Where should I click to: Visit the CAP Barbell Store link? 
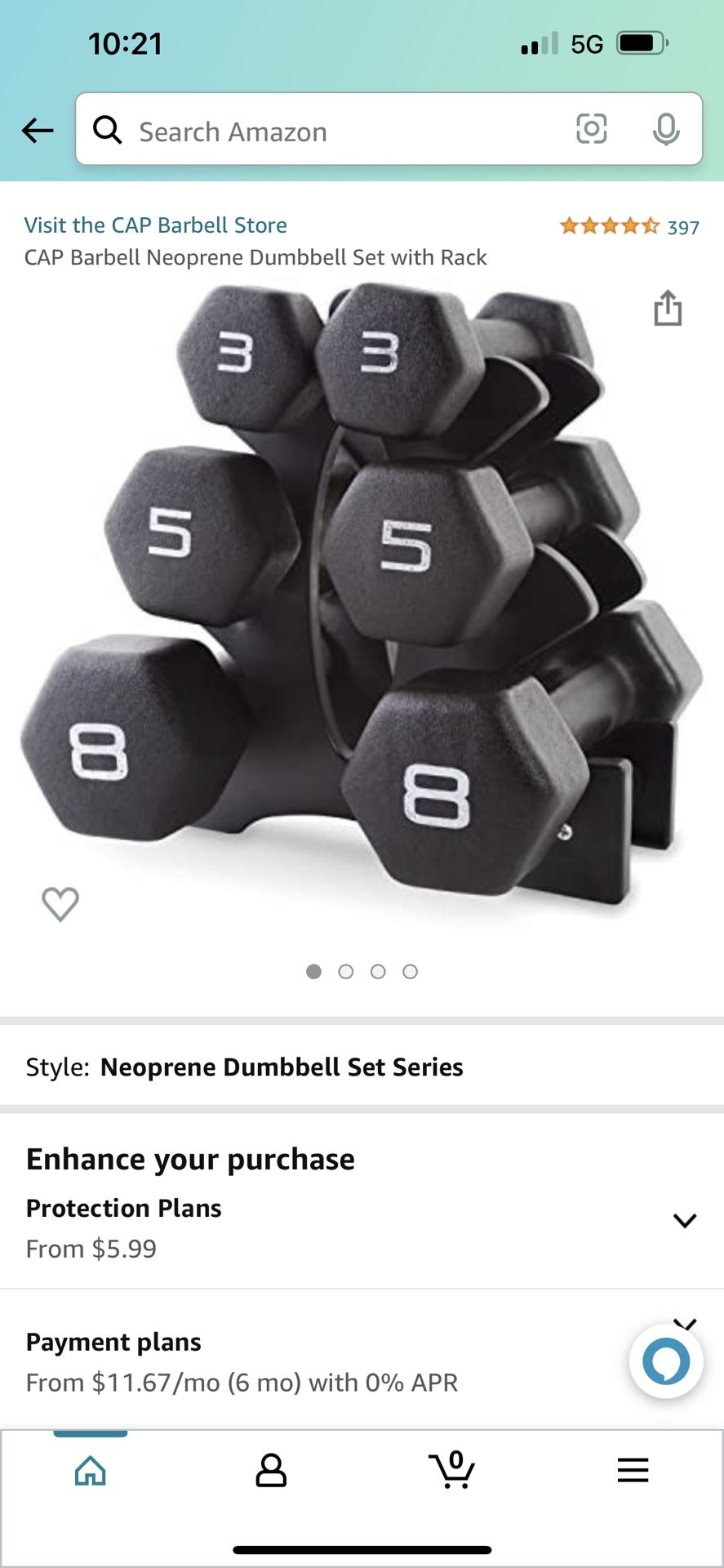pyautogui.click(x=155, y=225)
